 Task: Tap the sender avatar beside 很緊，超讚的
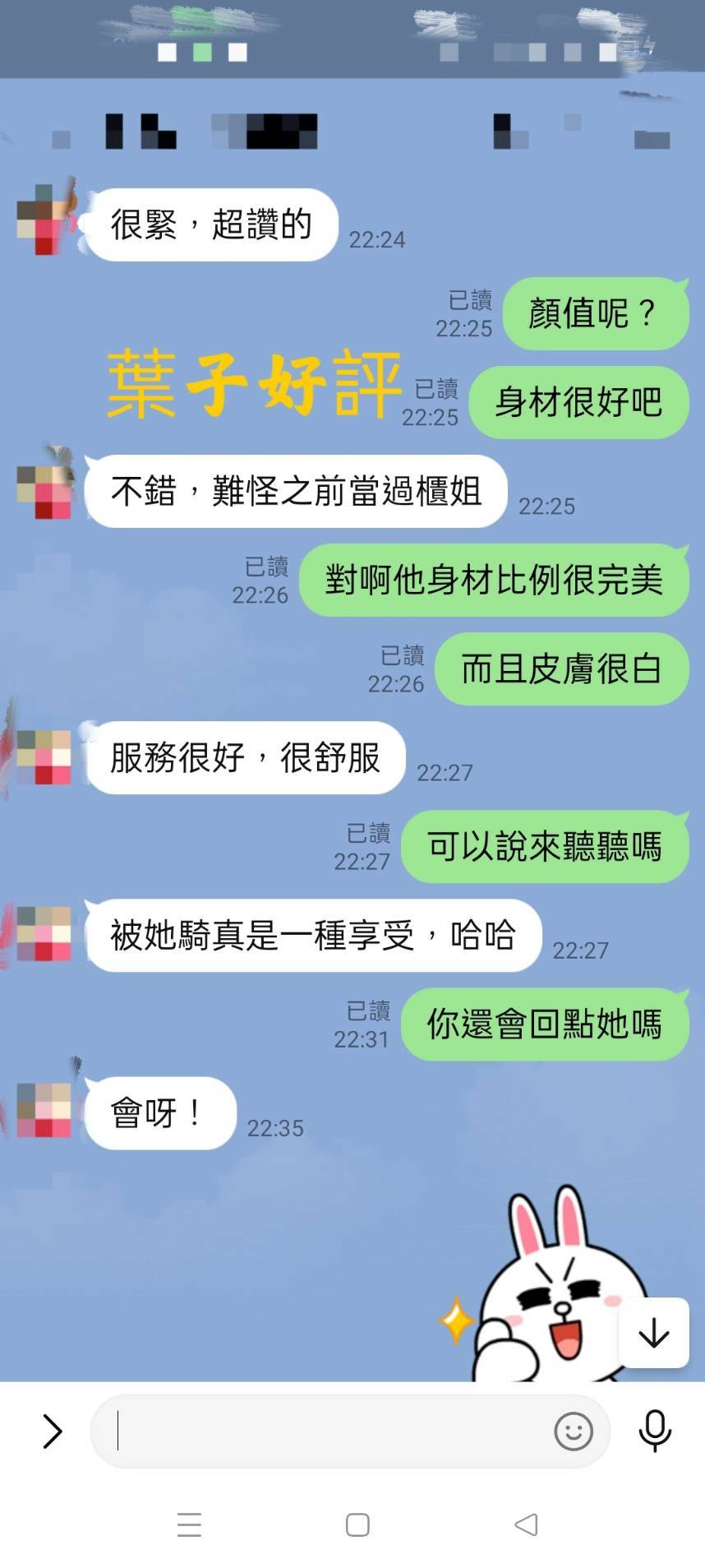pos(45,217)
